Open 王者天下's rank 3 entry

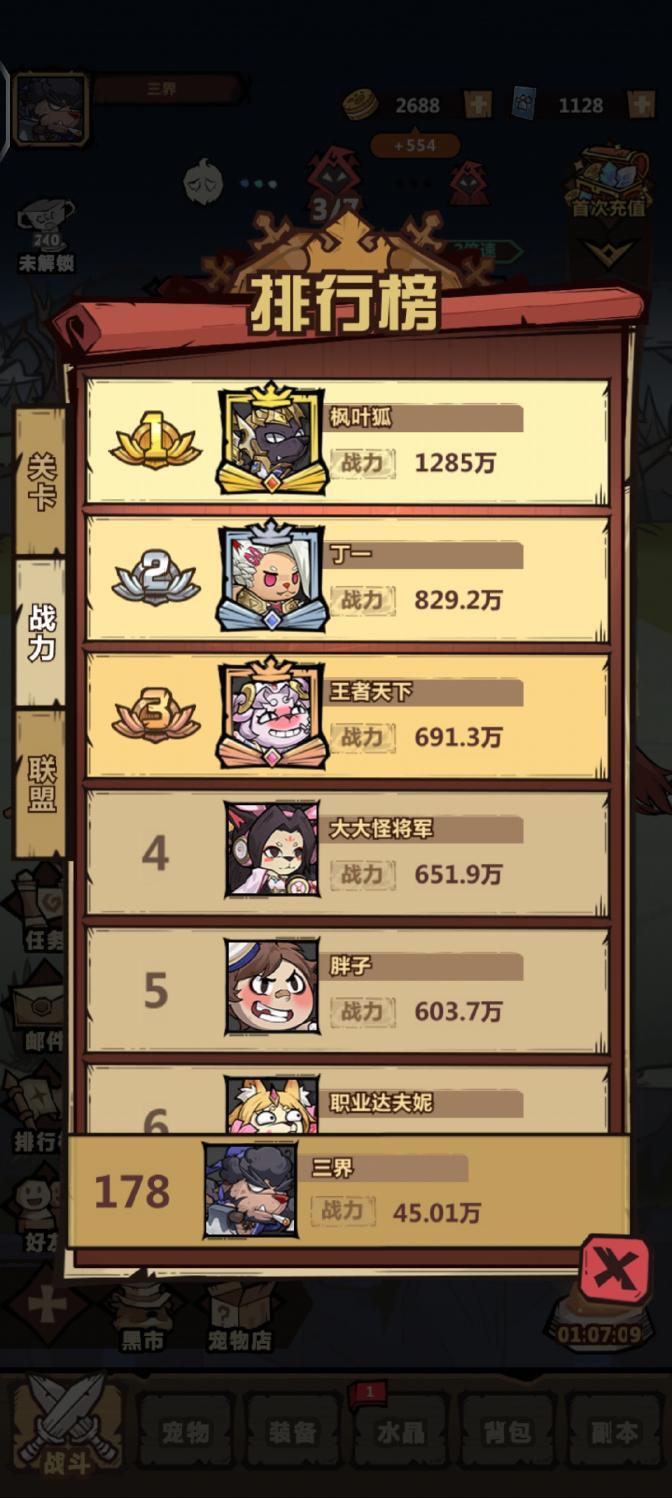point(347,715)
